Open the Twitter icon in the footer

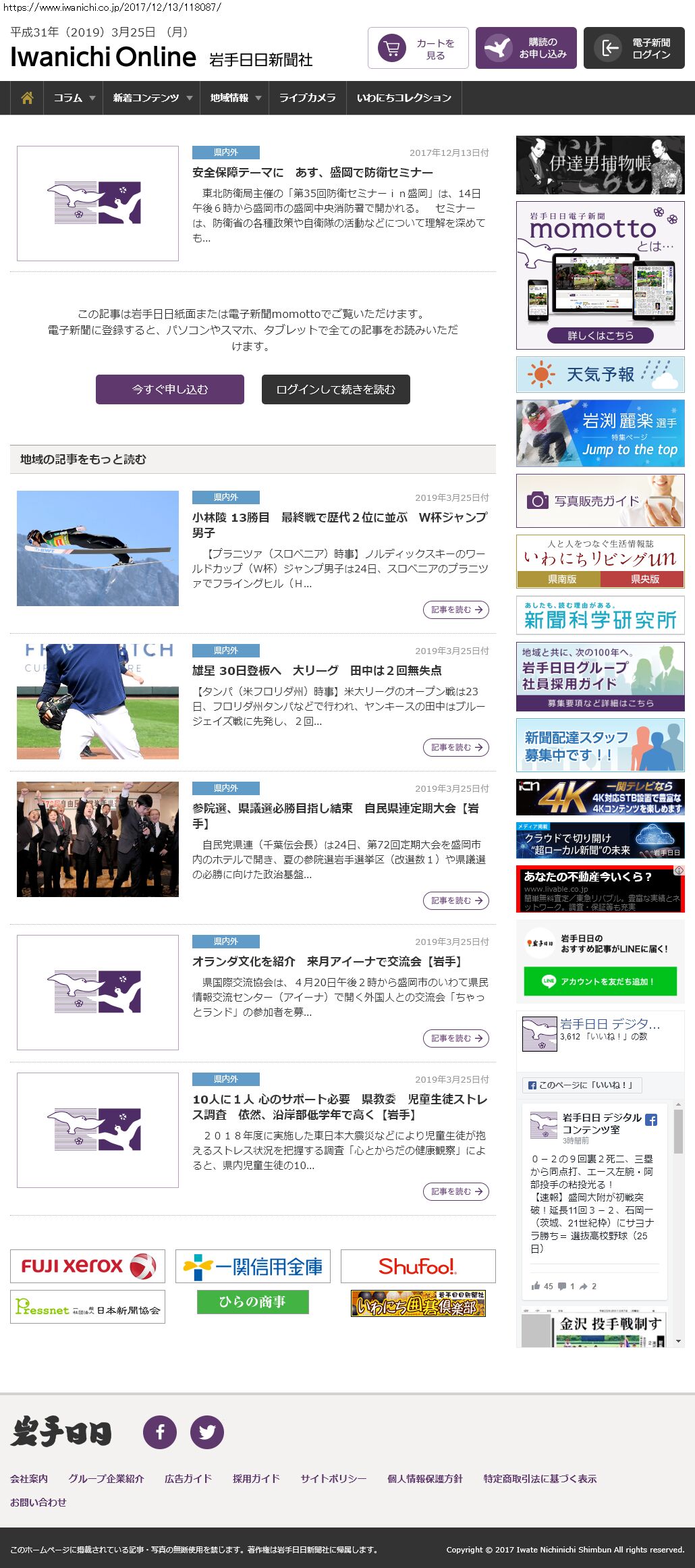tap(206, 1432)
